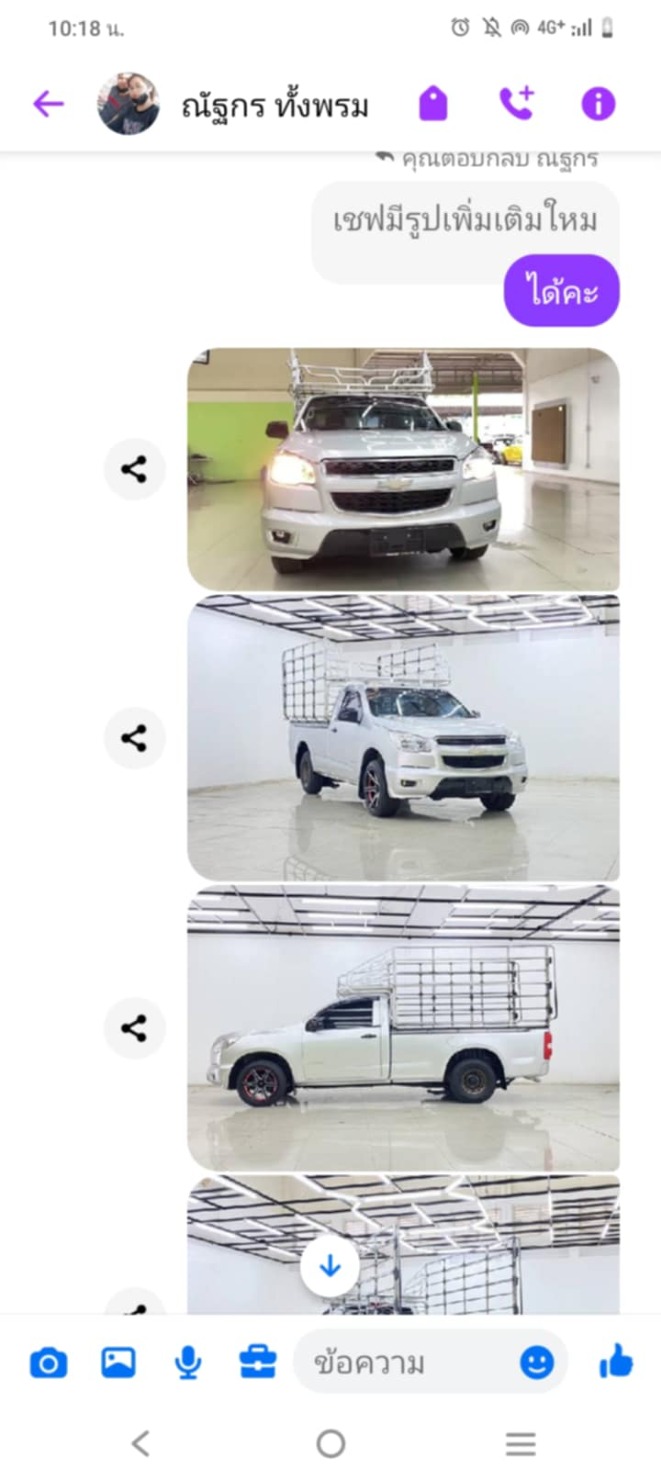Jump to the latest messages arrow
This screenshot has width=661, height=1480.
[330, 1267]
